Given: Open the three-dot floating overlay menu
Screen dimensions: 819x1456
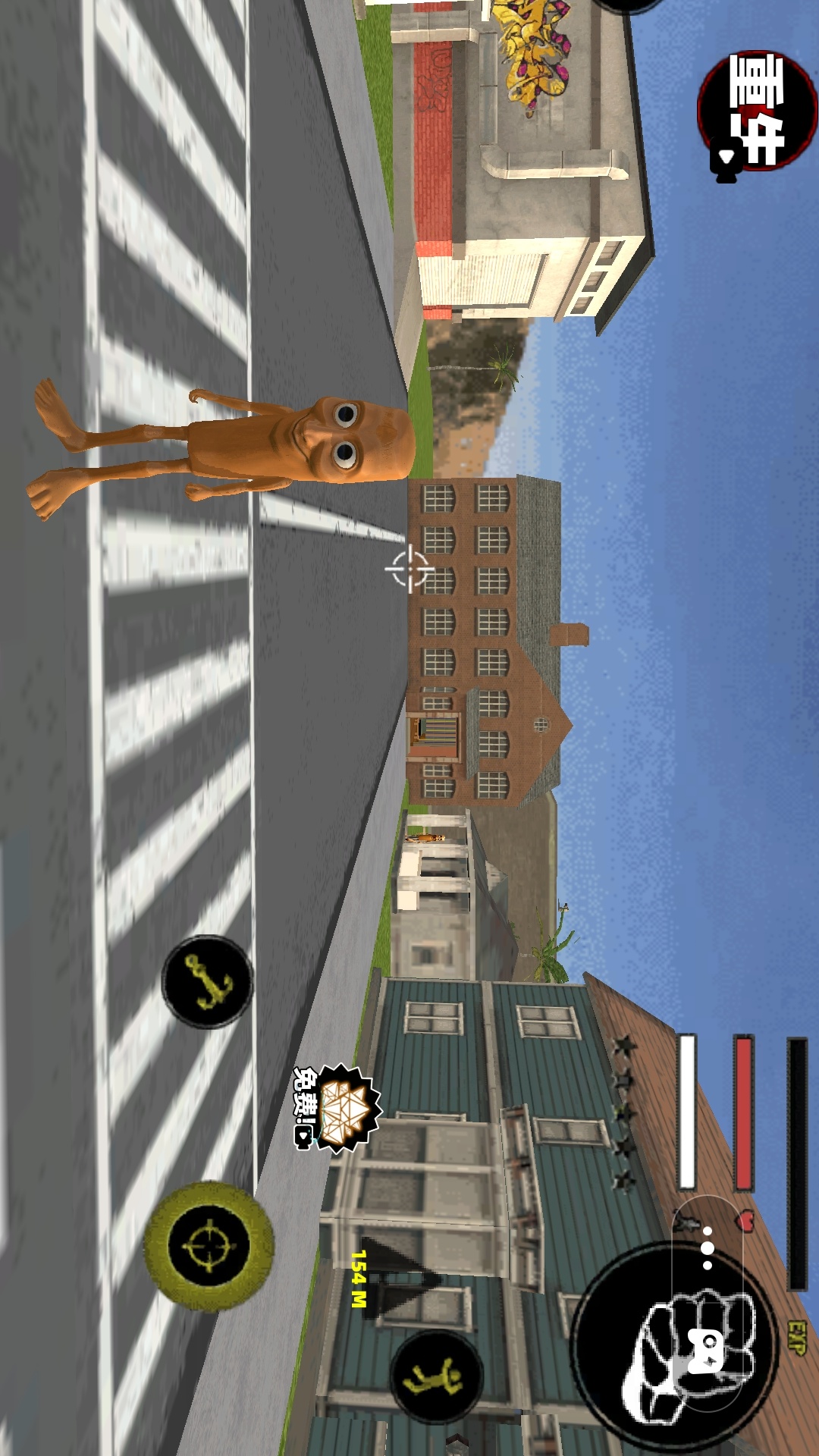Looking at the screenshot, I should click(x=707, y=1247).
